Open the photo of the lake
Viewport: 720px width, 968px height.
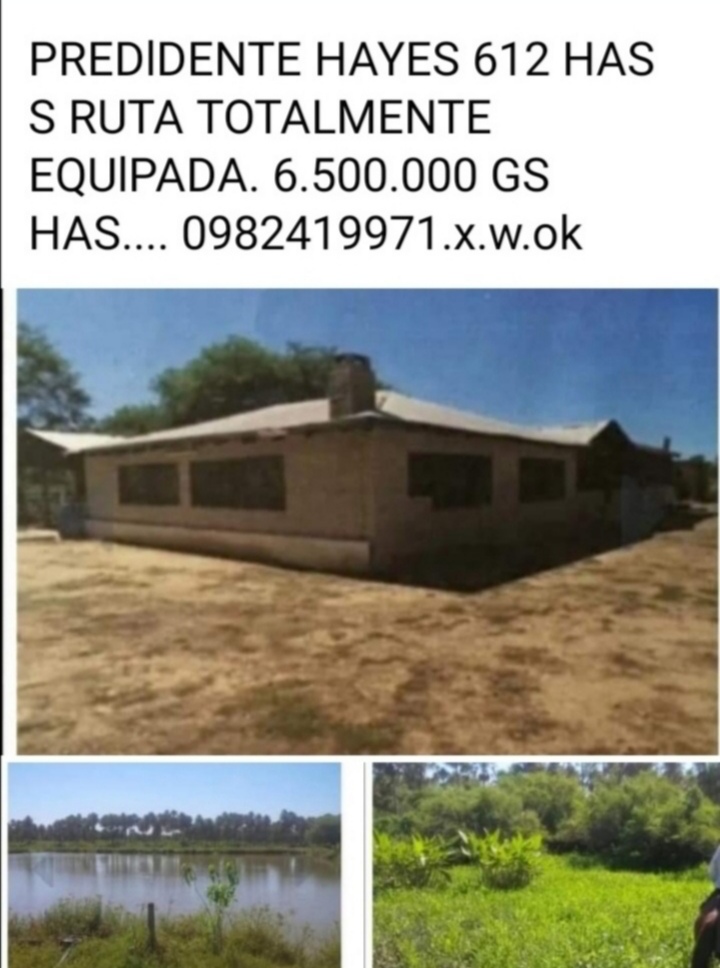point(175,865)
